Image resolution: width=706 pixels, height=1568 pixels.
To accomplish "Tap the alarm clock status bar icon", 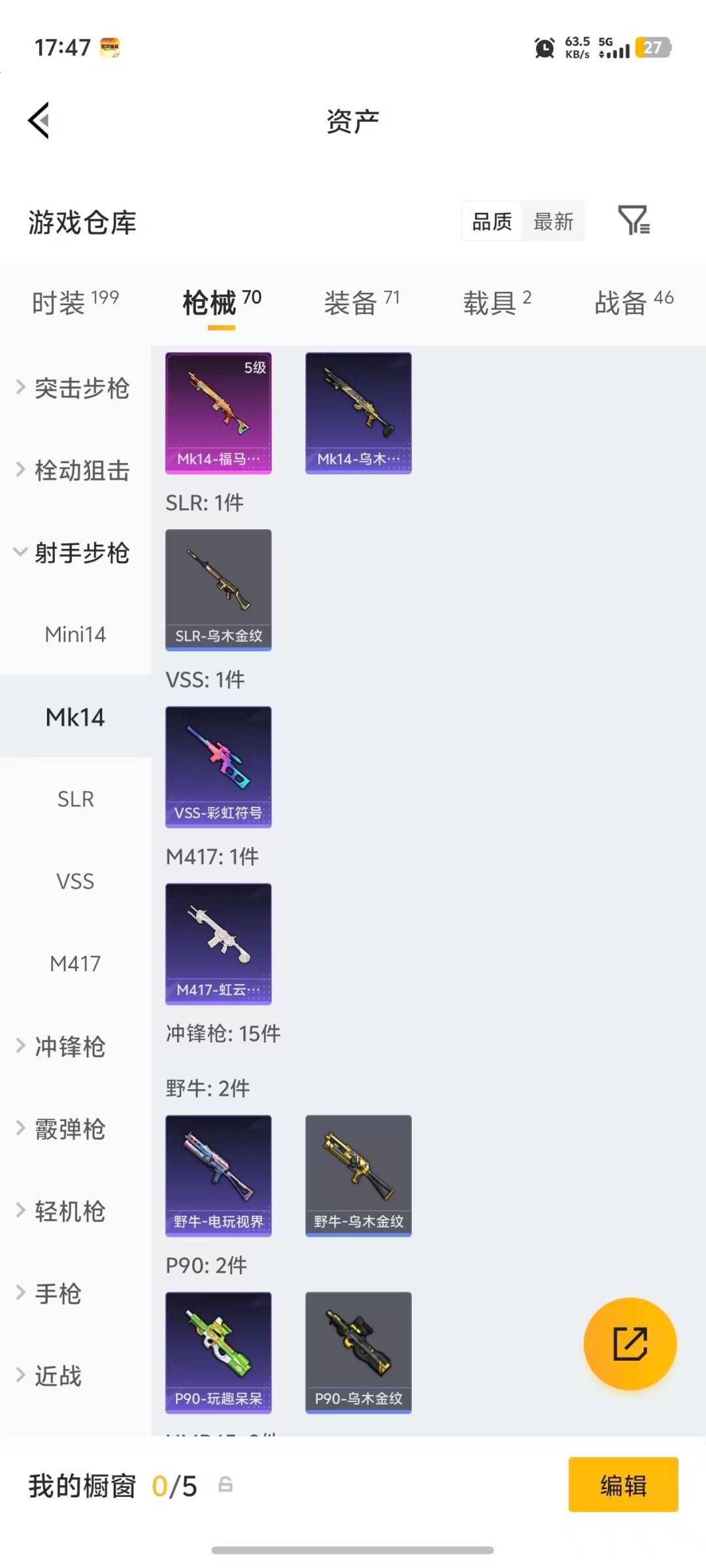I will coord(543,48).
